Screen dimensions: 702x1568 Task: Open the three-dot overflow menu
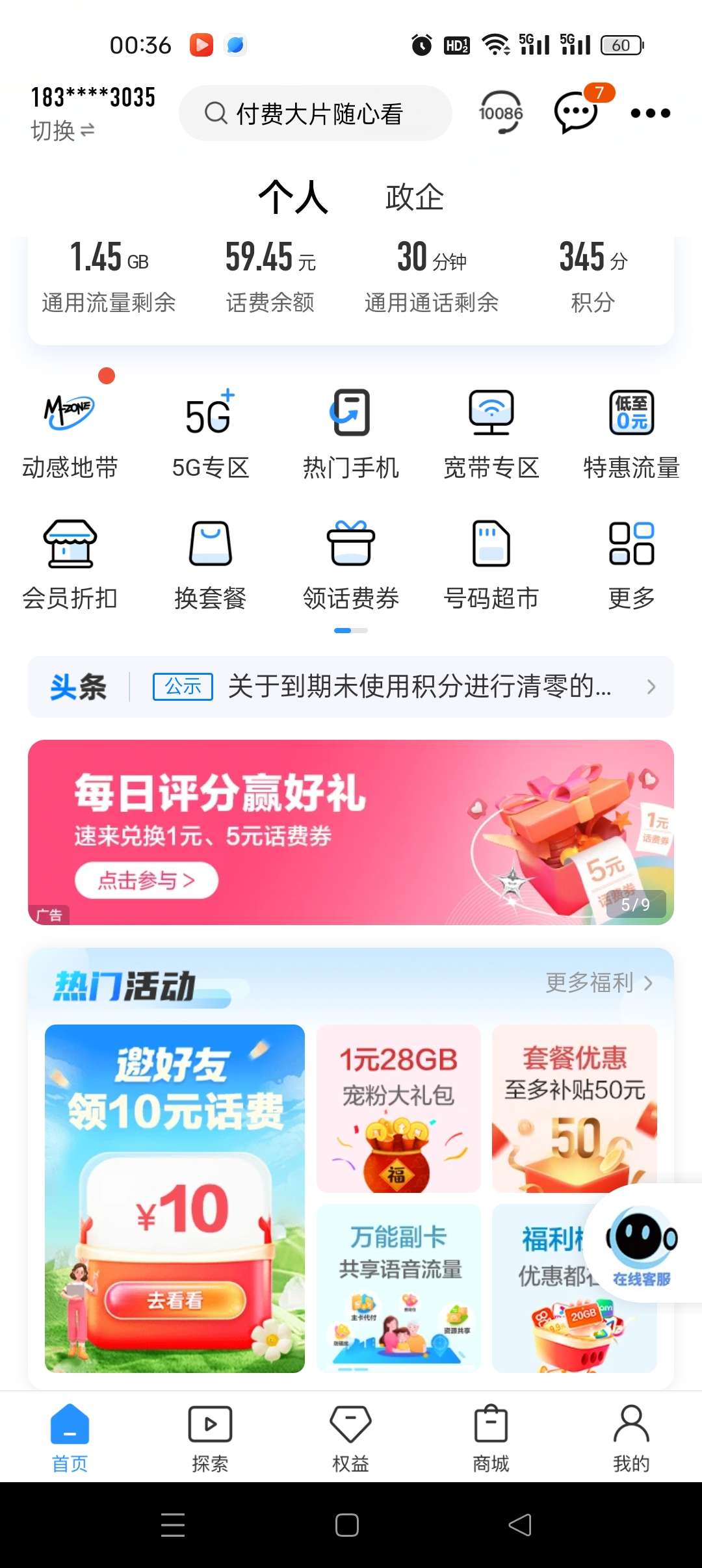650,113
